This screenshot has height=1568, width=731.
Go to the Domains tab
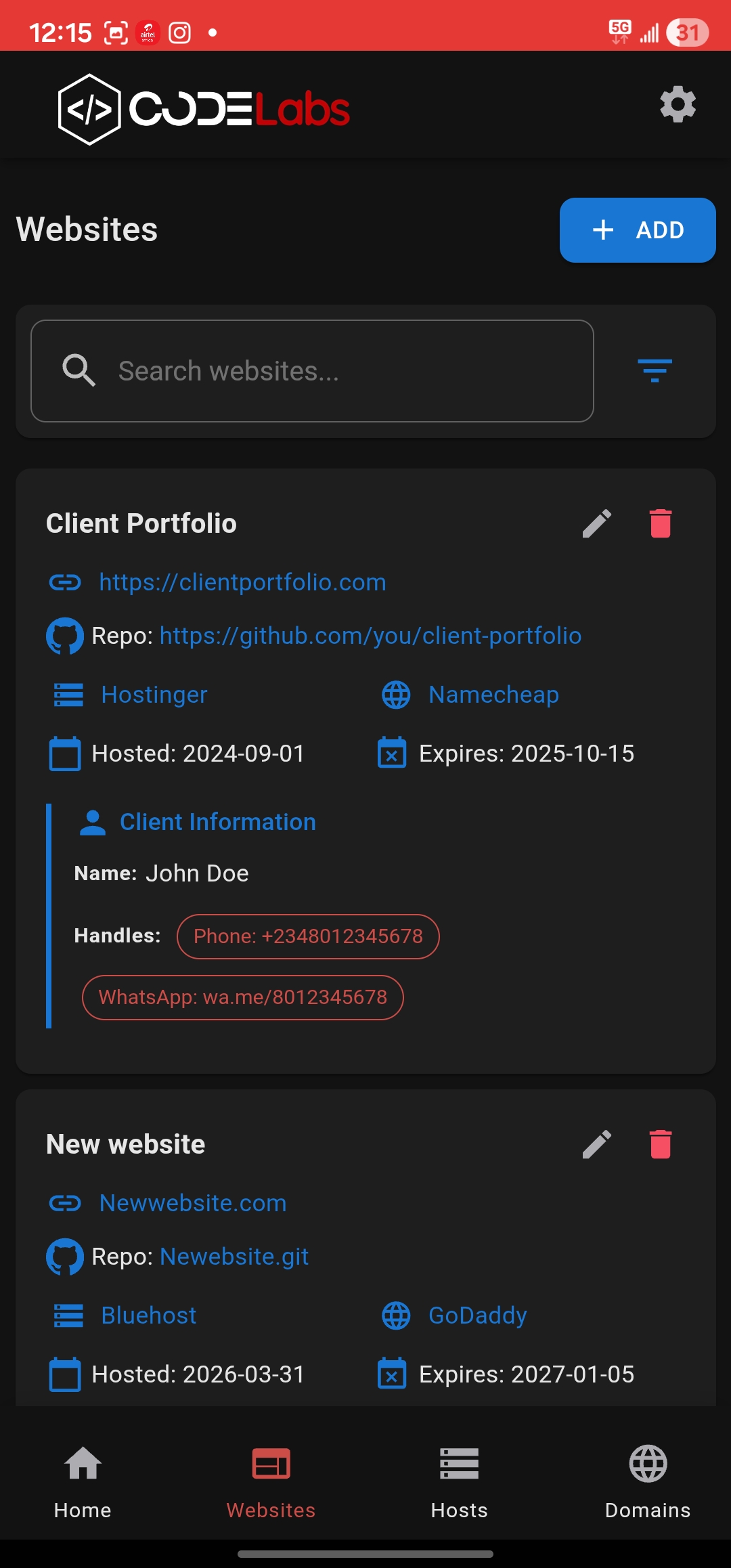pyautogui.click(x=647, y=1483)
